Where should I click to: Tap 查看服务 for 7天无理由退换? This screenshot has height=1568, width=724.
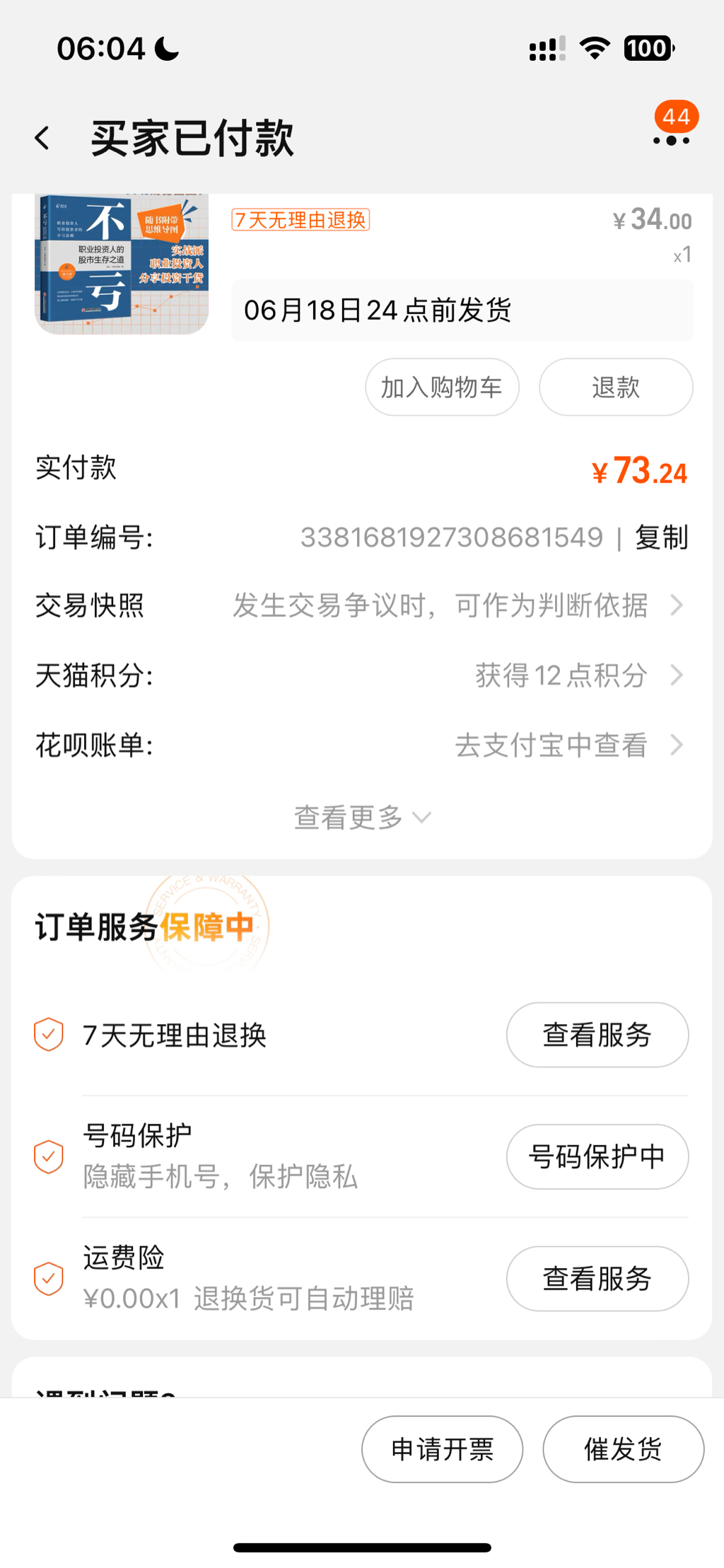tap(597, 1035)
